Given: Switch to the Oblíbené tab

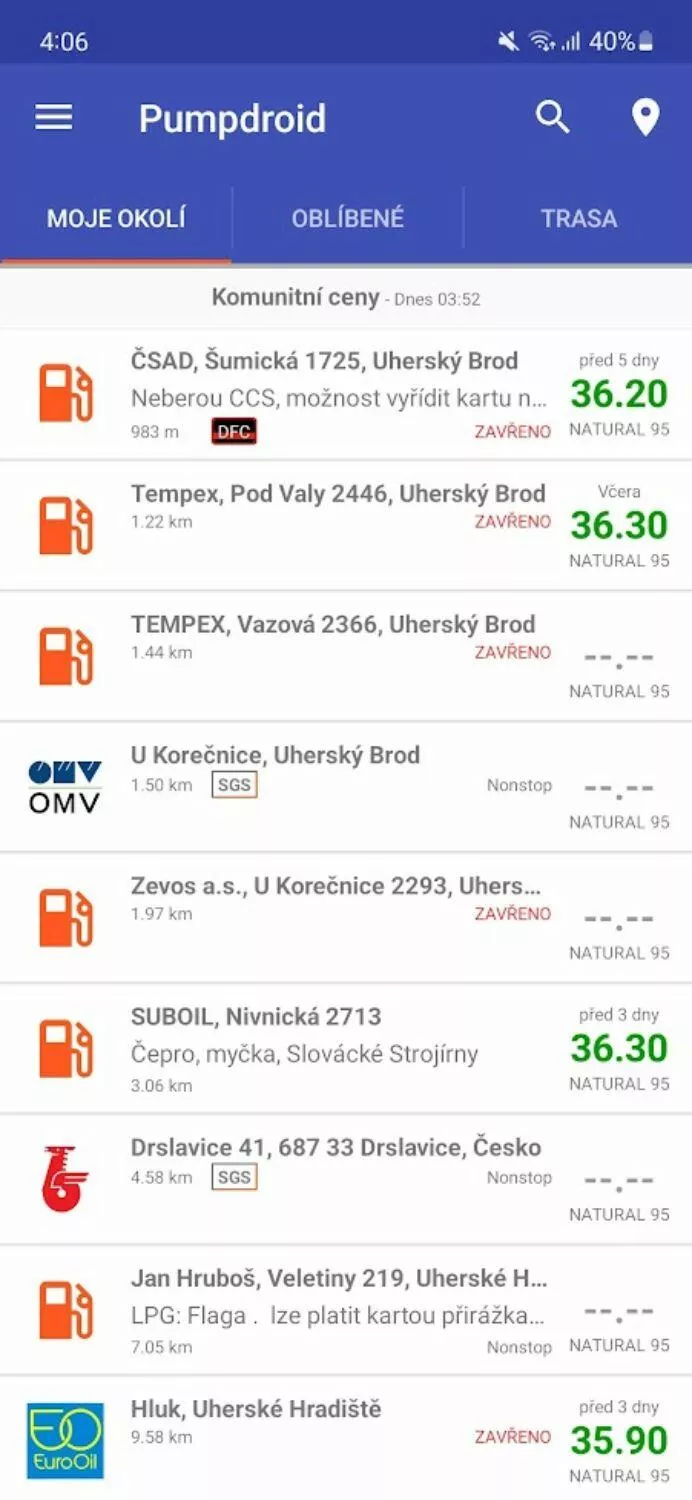Looking at the screenshot, I should 348,218.
